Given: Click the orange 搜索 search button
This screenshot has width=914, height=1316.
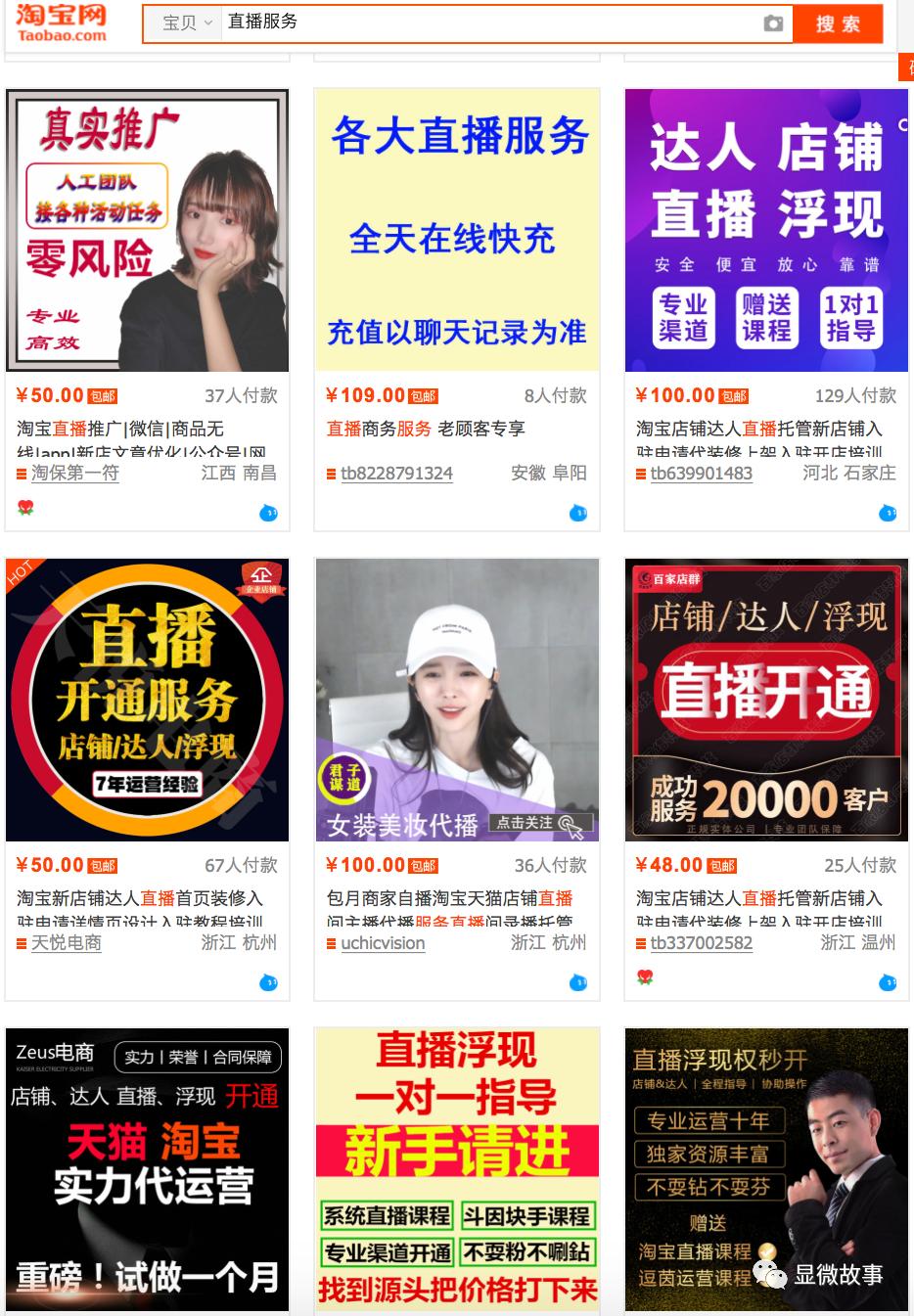Looking at the screenshot, I should tap(838, 23).
